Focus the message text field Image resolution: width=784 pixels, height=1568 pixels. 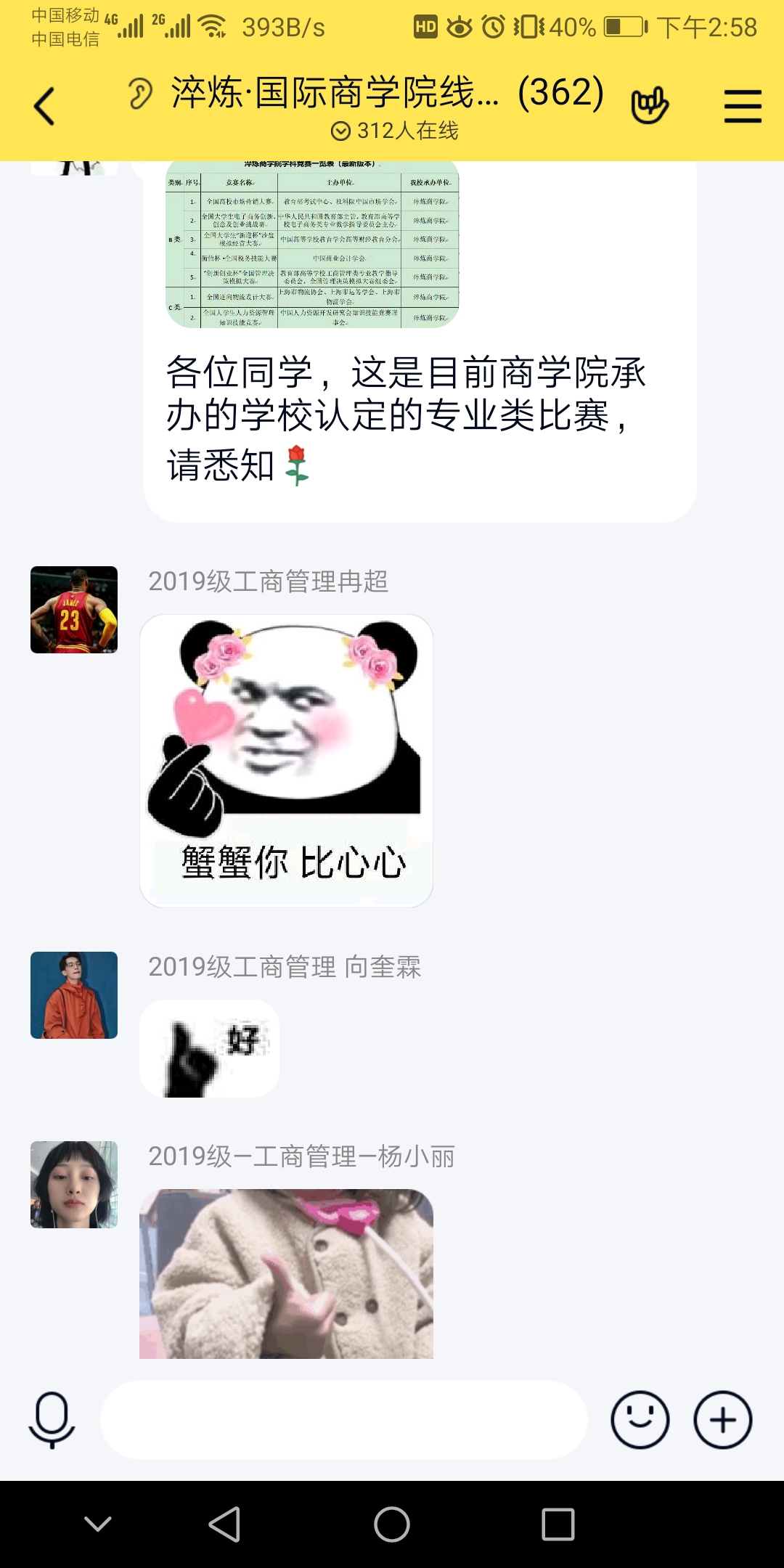point(343,1420)
